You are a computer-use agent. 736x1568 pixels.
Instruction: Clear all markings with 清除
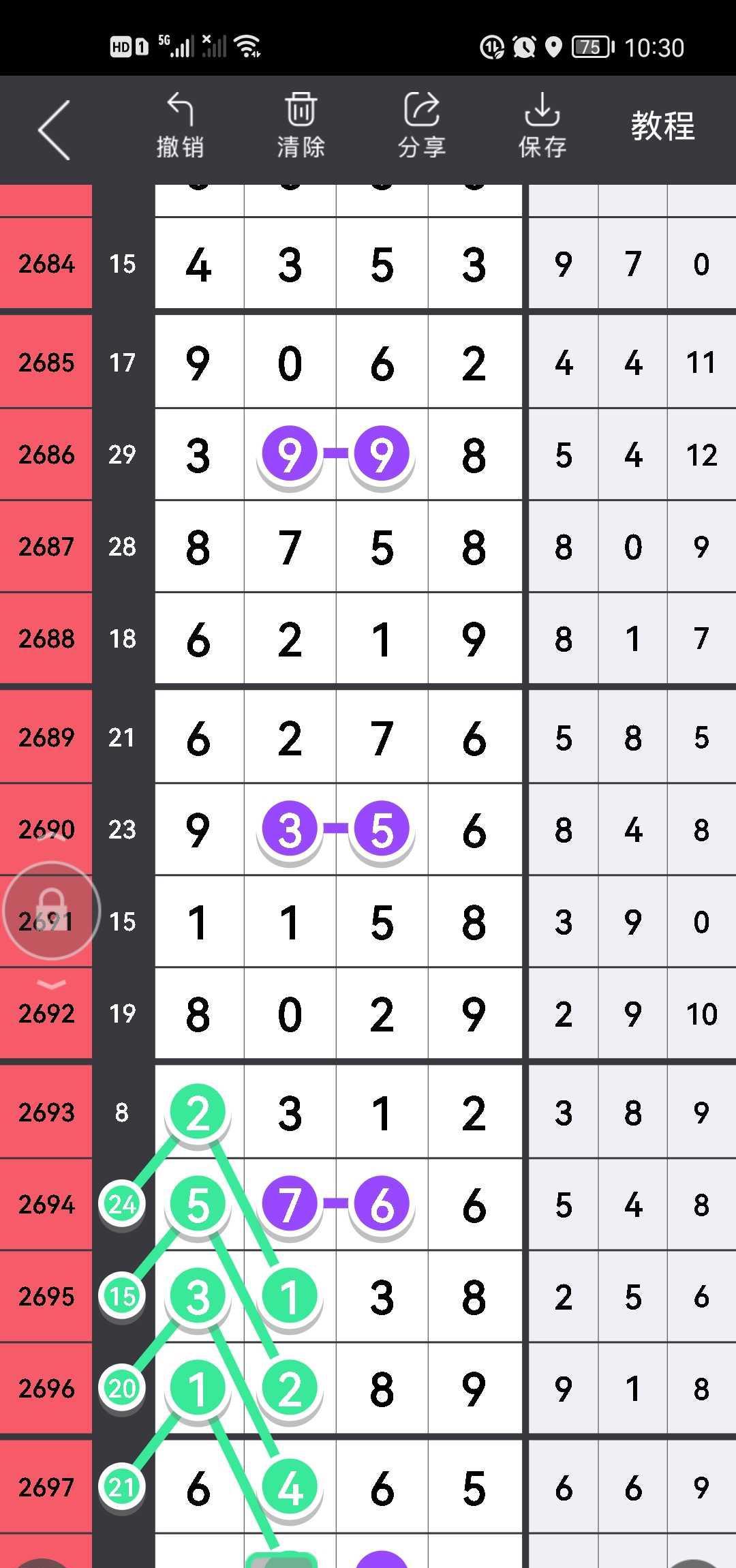pyautogui.click(x=301, y=126)
